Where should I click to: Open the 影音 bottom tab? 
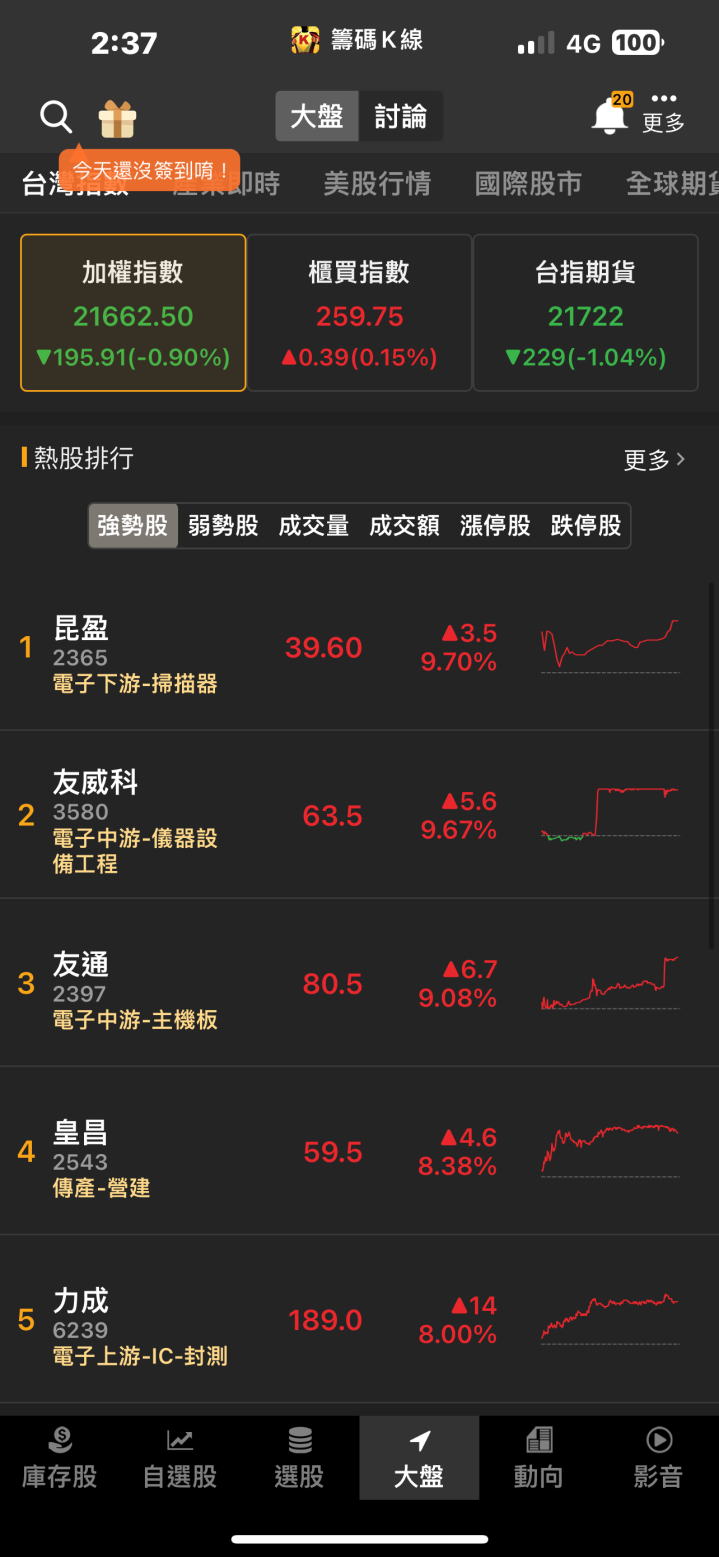click(658, 1458)
